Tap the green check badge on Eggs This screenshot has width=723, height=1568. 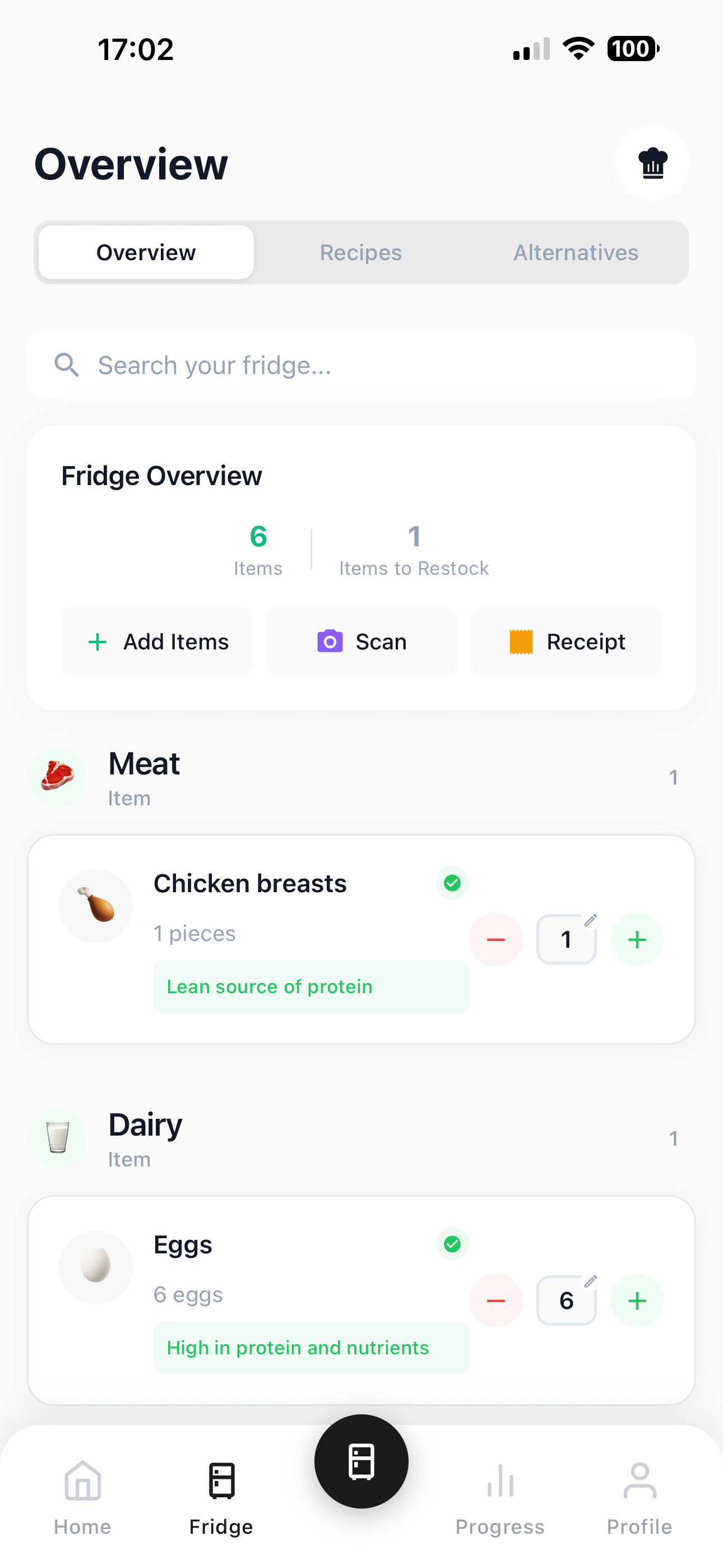pos(452,1243)
